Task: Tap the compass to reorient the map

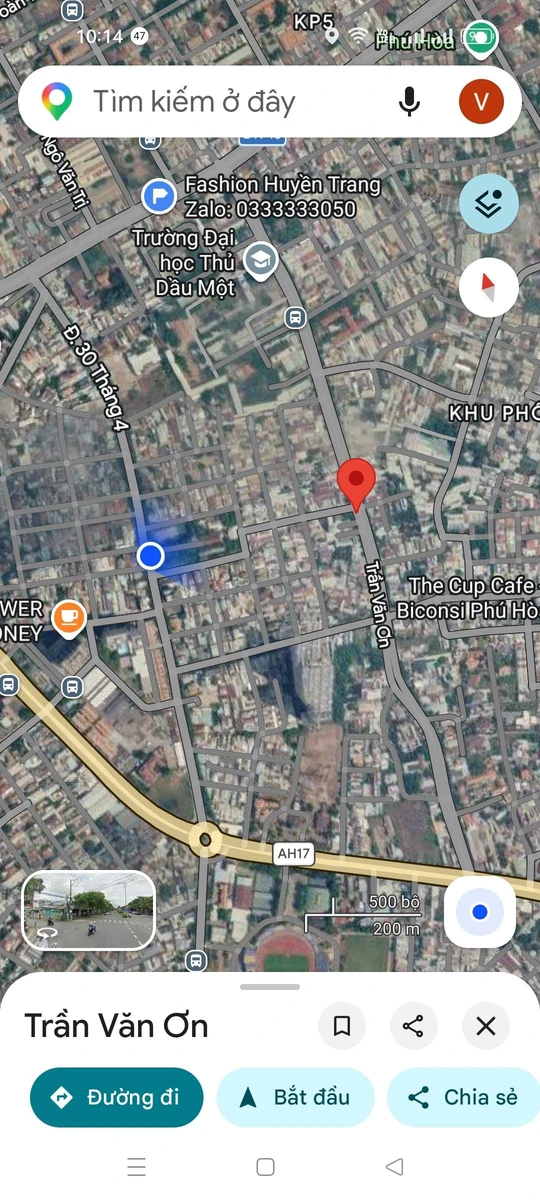Action: 489,287
